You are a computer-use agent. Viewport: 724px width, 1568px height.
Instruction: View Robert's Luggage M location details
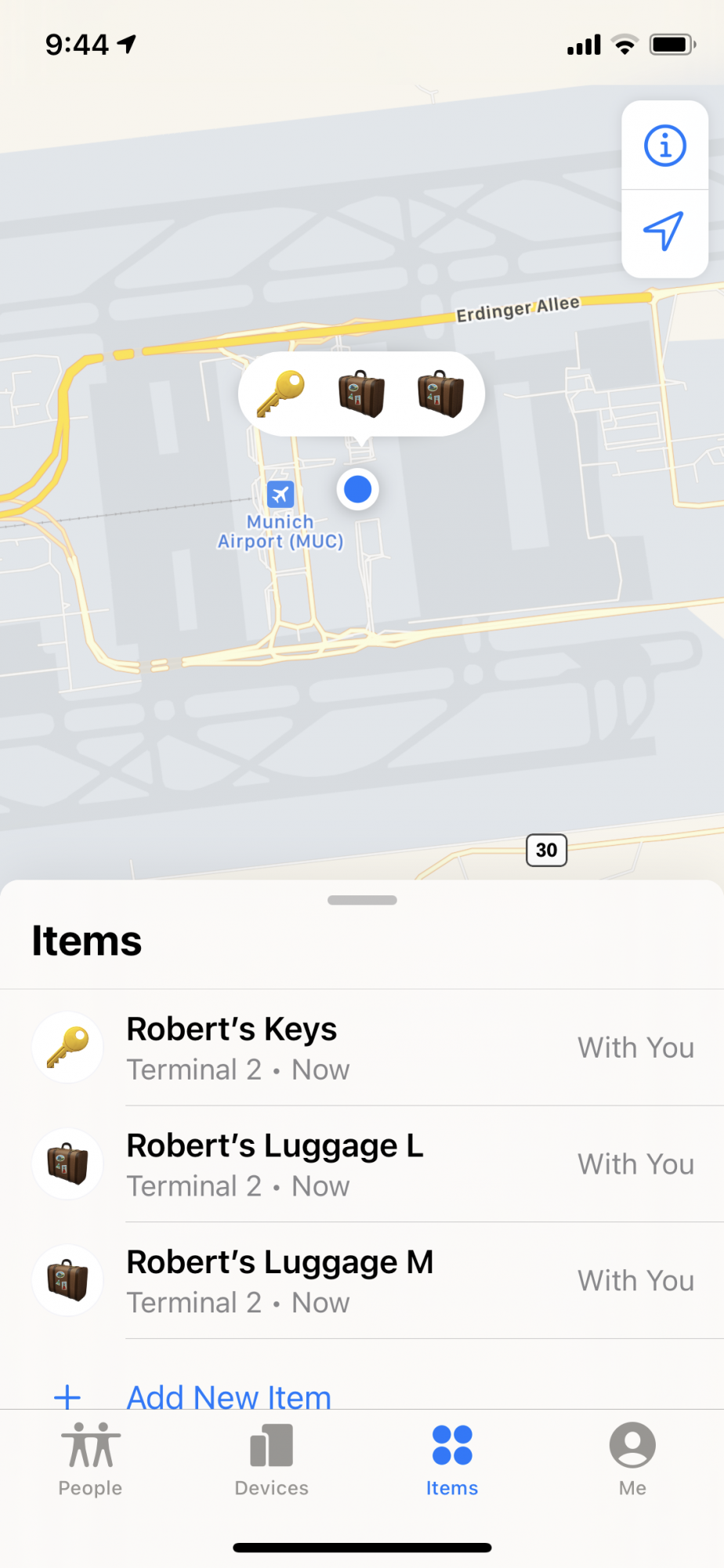click(x=362, y=1281)
